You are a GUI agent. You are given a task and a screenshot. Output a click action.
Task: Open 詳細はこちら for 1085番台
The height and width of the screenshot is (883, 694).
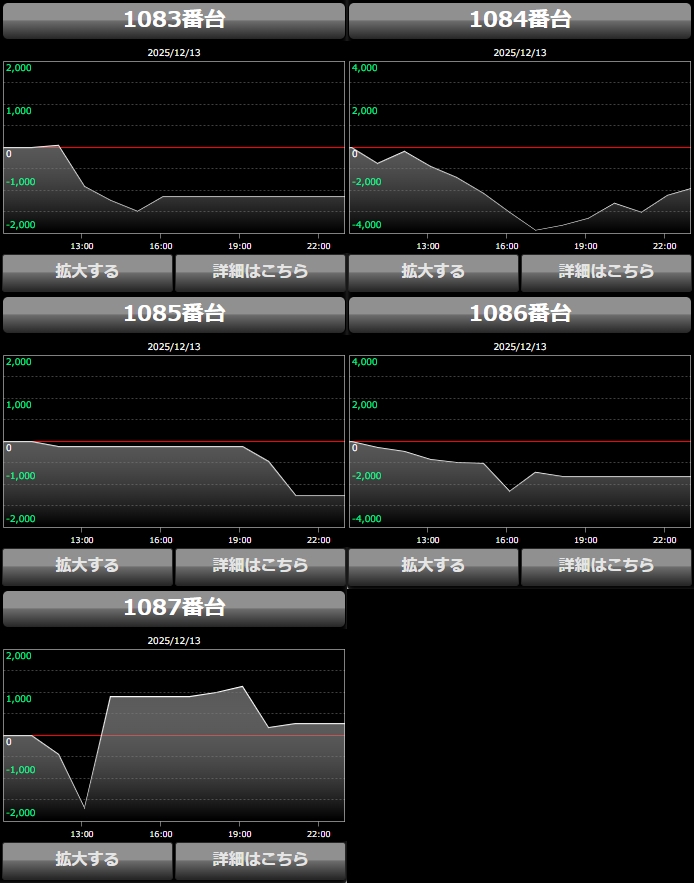point(260,565)
